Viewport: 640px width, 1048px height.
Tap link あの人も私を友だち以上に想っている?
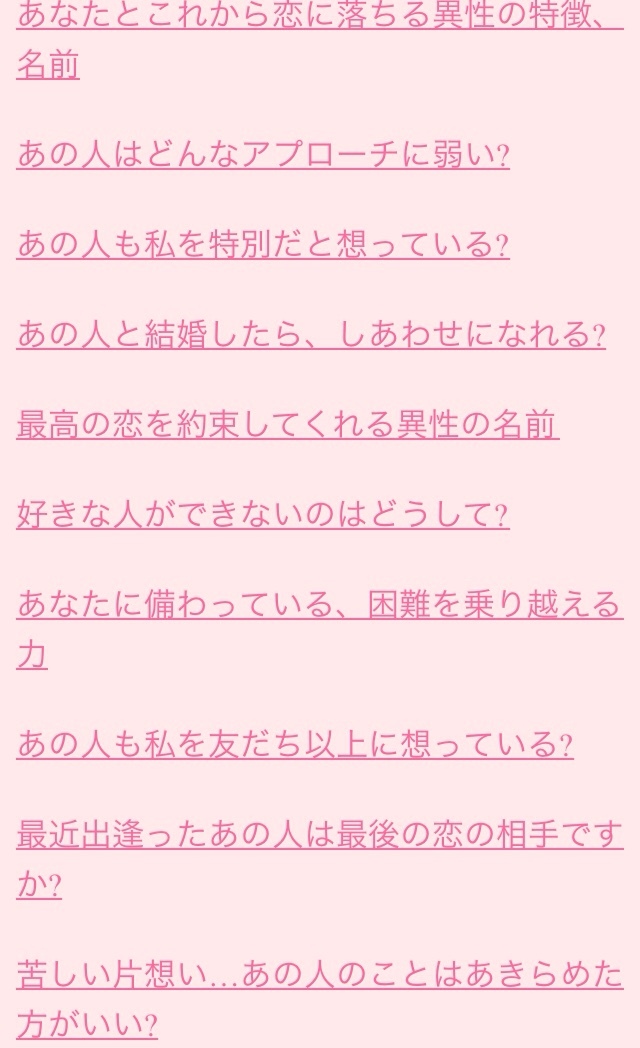295,744
